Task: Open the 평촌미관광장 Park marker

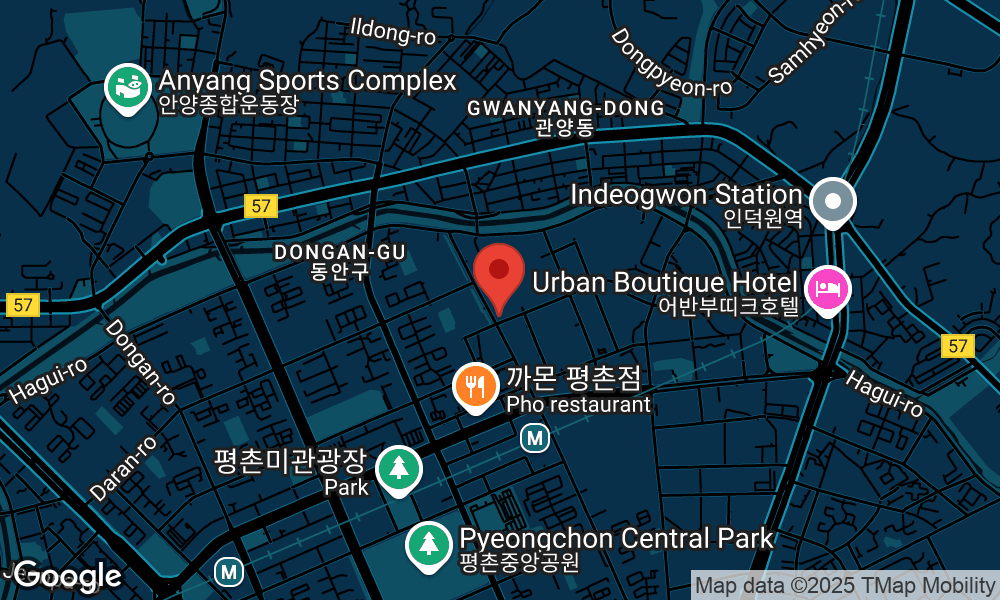Action: point(398,468)
